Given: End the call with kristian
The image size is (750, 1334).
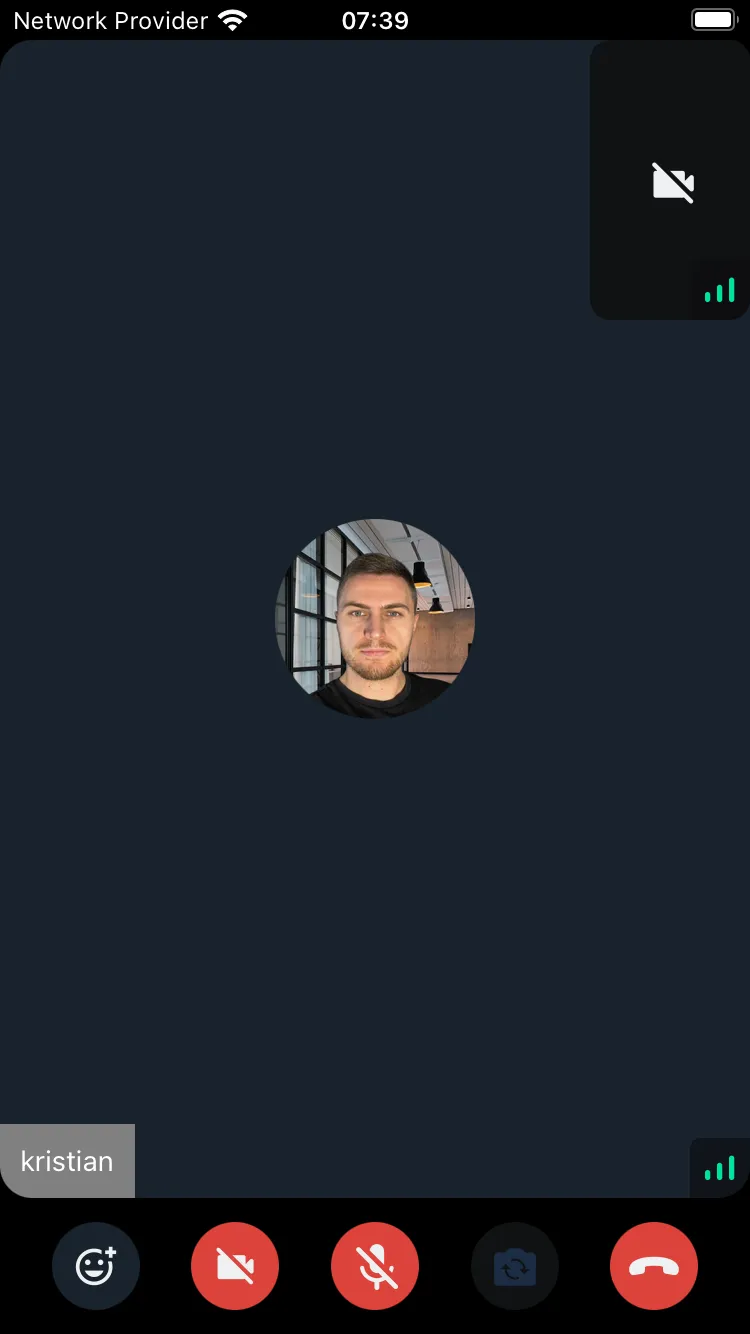Looking at the screenshot, I should click(x=653, y=1266).
